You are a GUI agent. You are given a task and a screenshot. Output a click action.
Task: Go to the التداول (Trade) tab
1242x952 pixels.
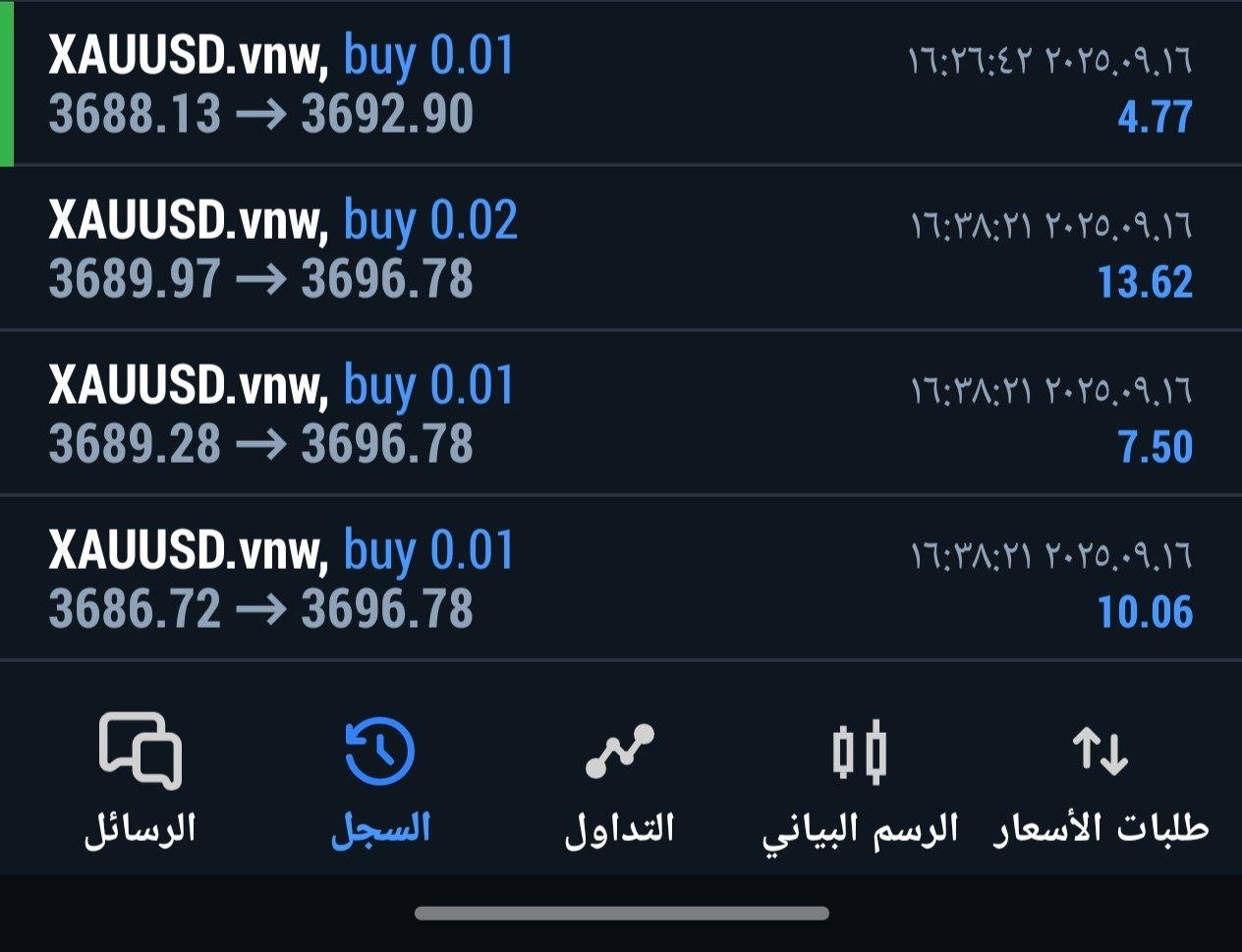(x=619, y=779)
